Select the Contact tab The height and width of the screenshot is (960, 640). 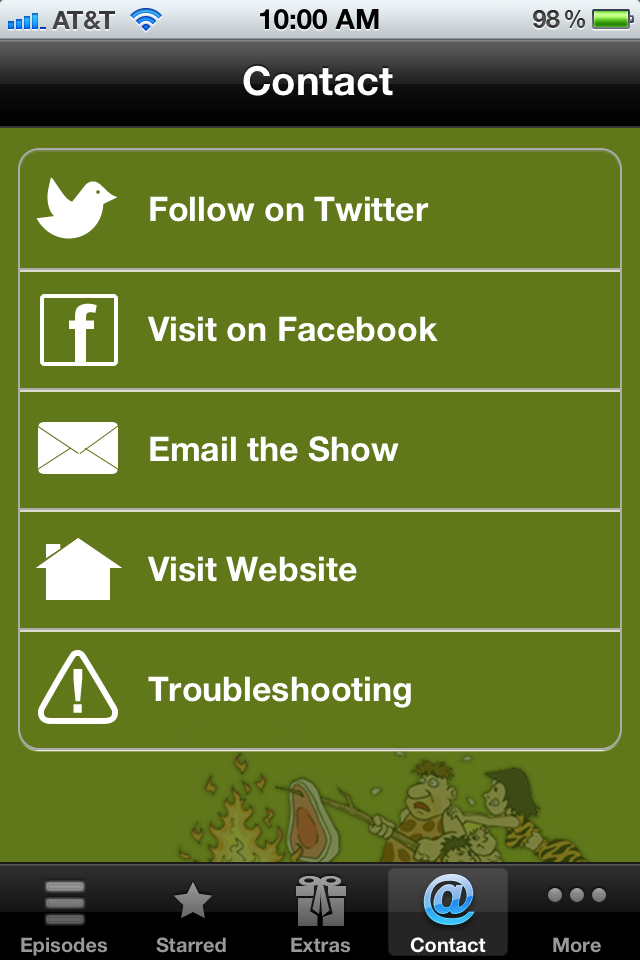coord(448,915)
